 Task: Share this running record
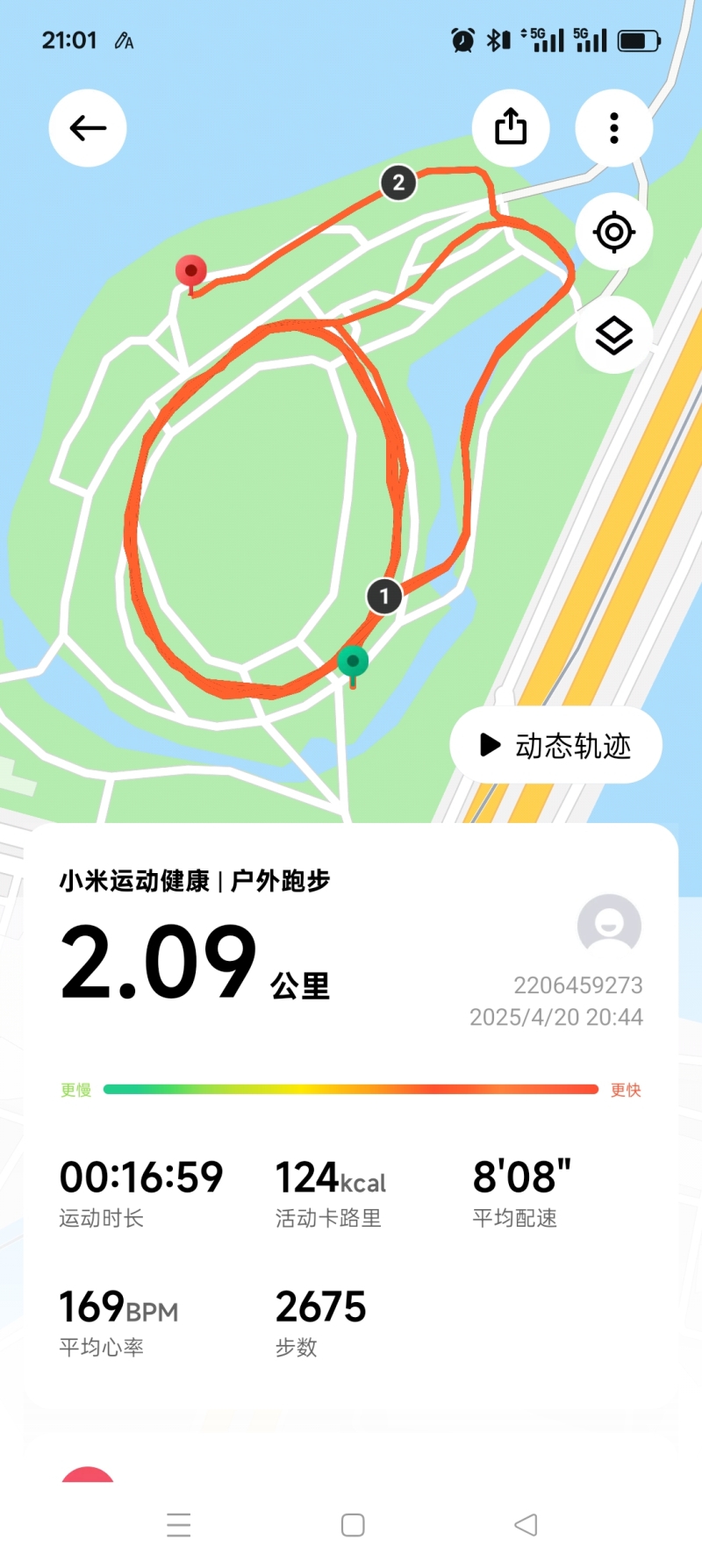(x=511, y=128)
